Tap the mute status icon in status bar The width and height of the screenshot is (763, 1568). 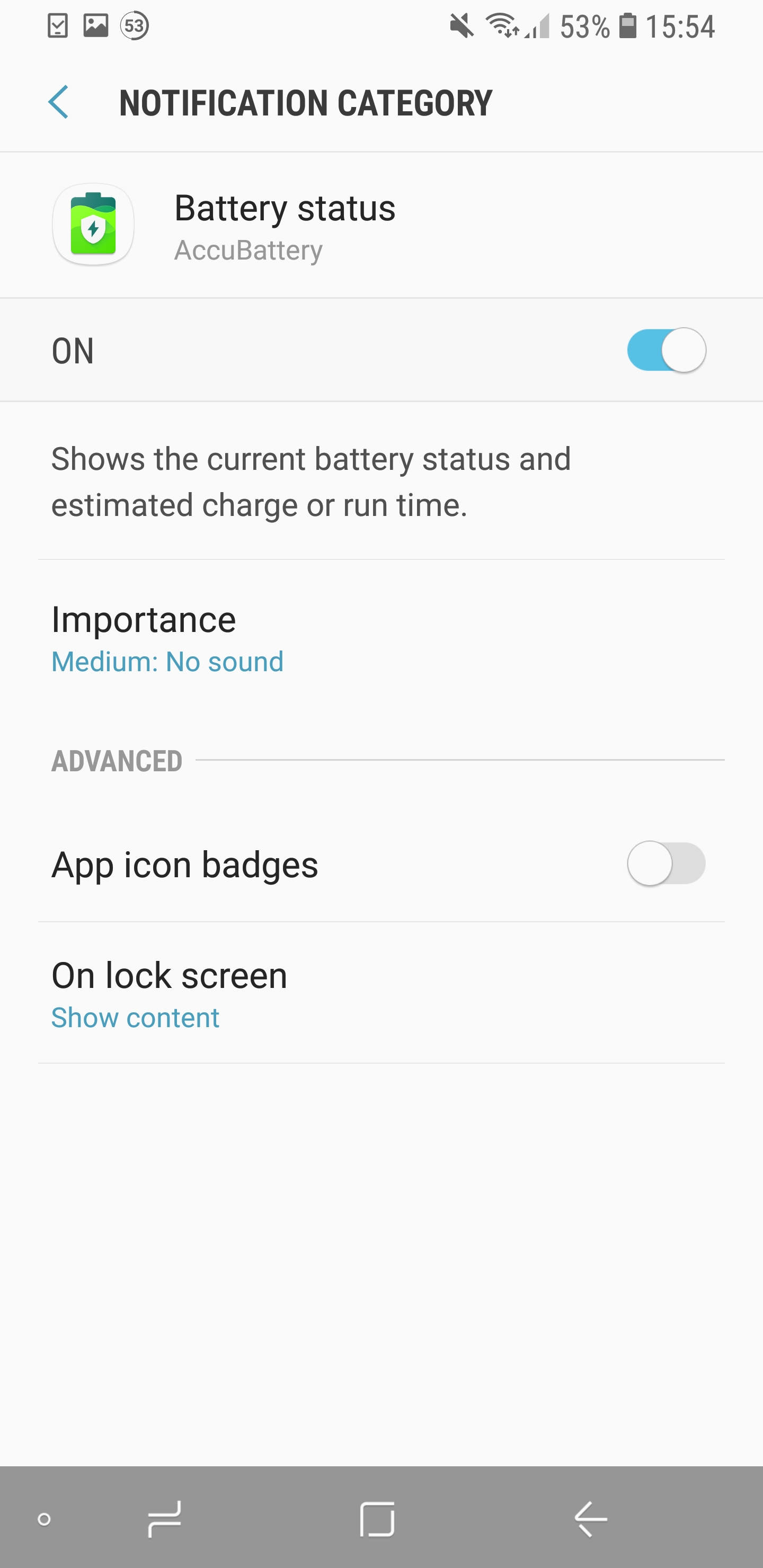click(x=462, y=25)
